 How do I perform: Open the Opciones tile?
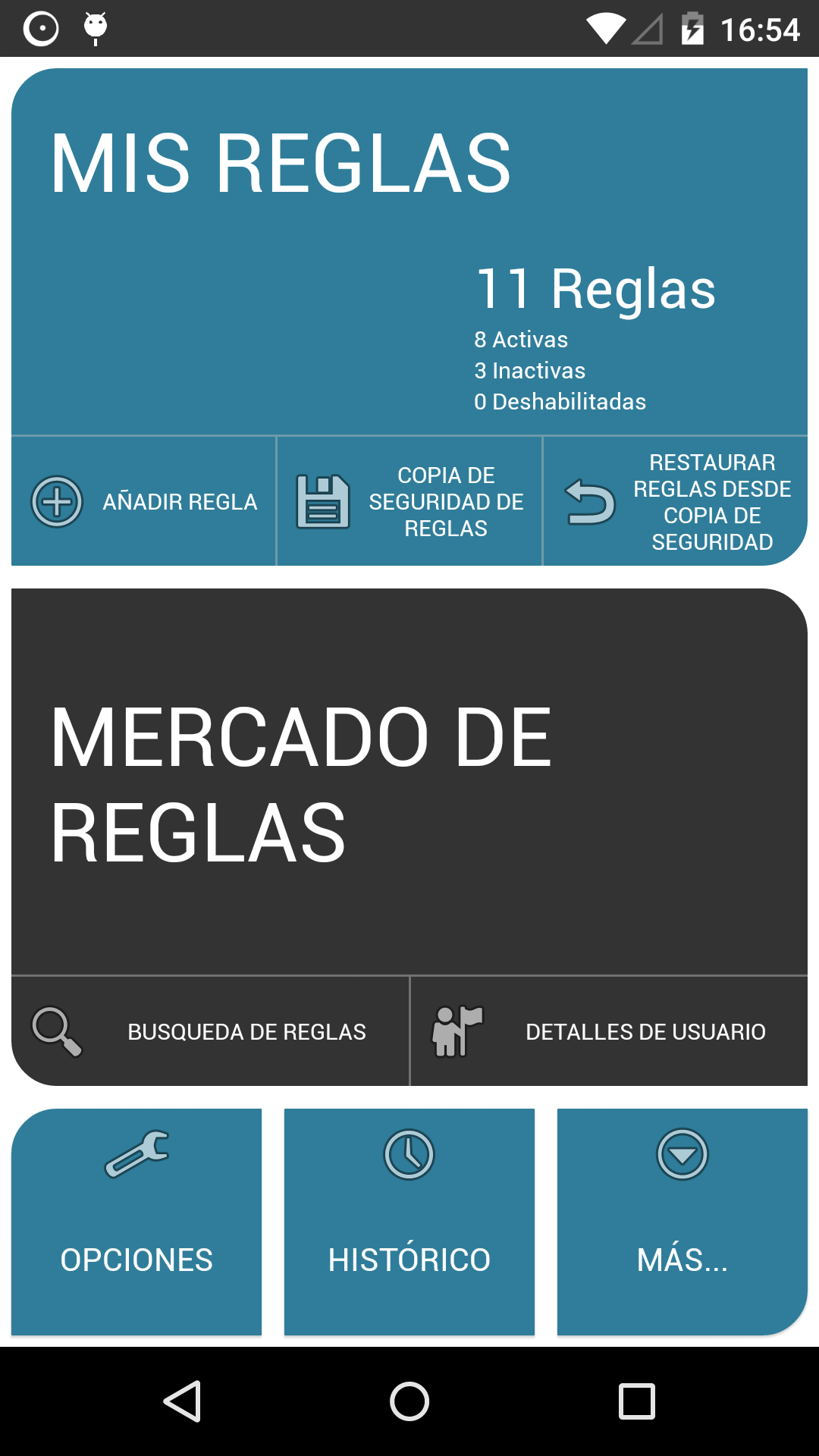pyautogui.click(x=136, y=1221)
